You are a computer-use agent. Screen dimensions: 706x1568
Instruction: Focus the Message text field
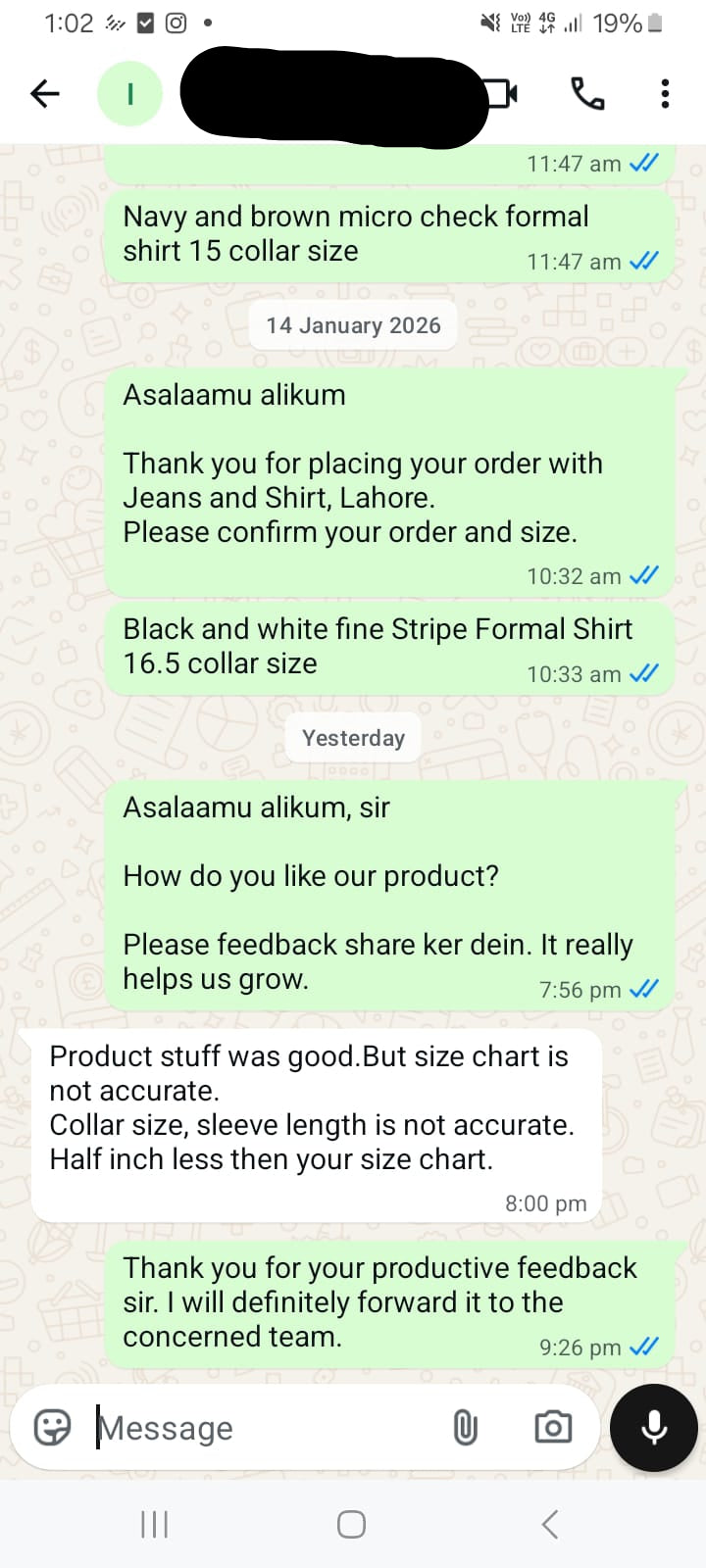(x=265, y=1428)
